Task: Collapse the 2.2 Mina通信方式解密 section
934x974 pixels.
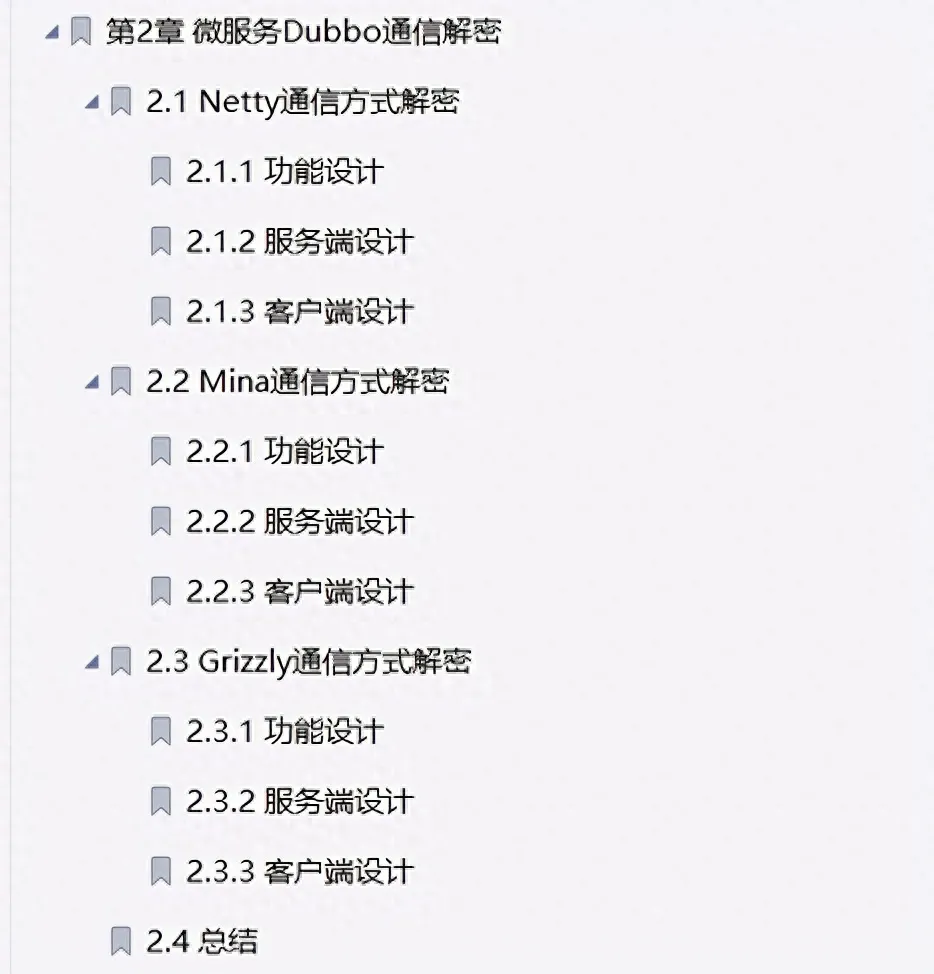Action: pos(91,382)
